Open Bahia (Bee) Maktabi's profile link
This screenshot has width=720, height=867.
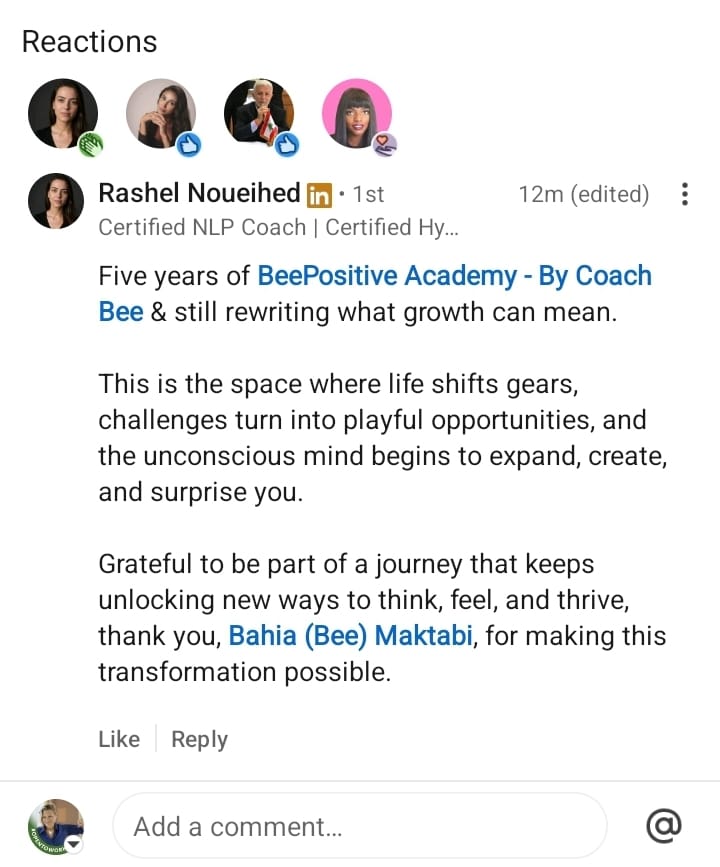point(350,635)
